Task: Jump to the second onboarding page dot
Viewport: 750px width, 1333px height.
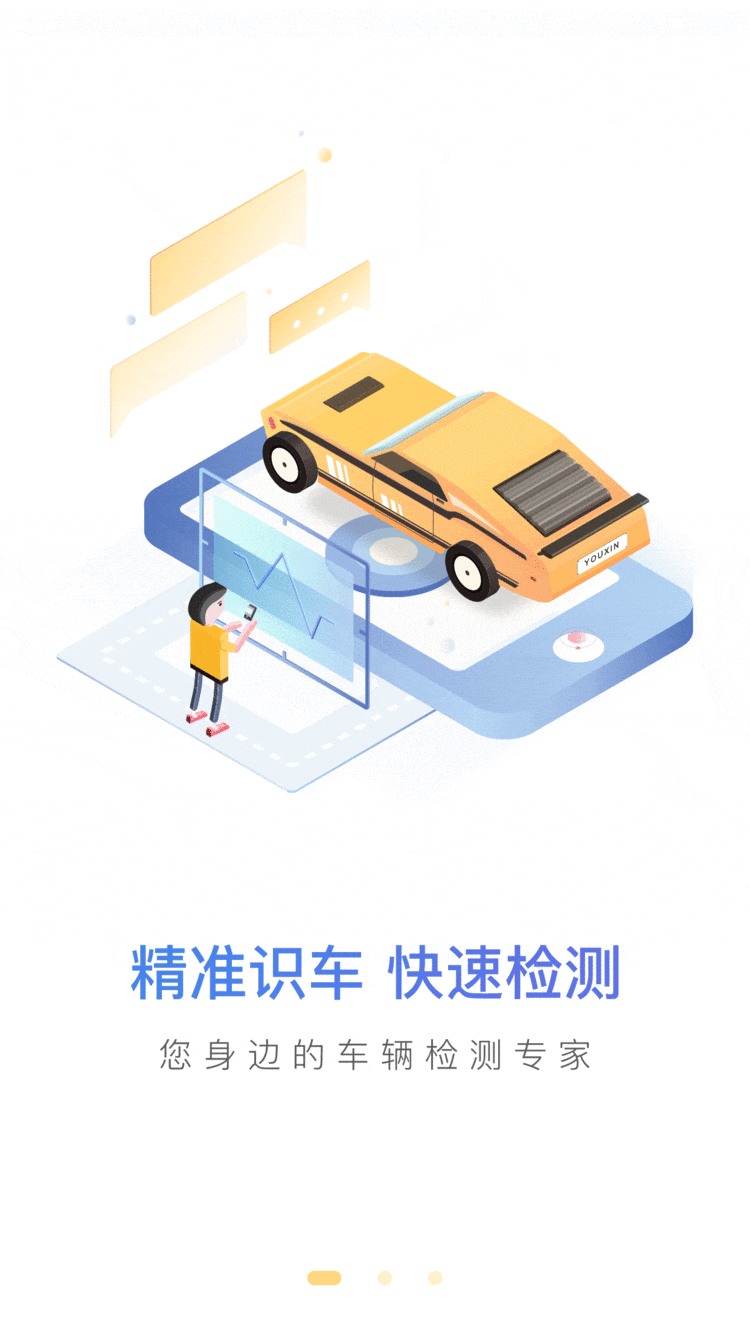Action: [x=384, y=1278]
